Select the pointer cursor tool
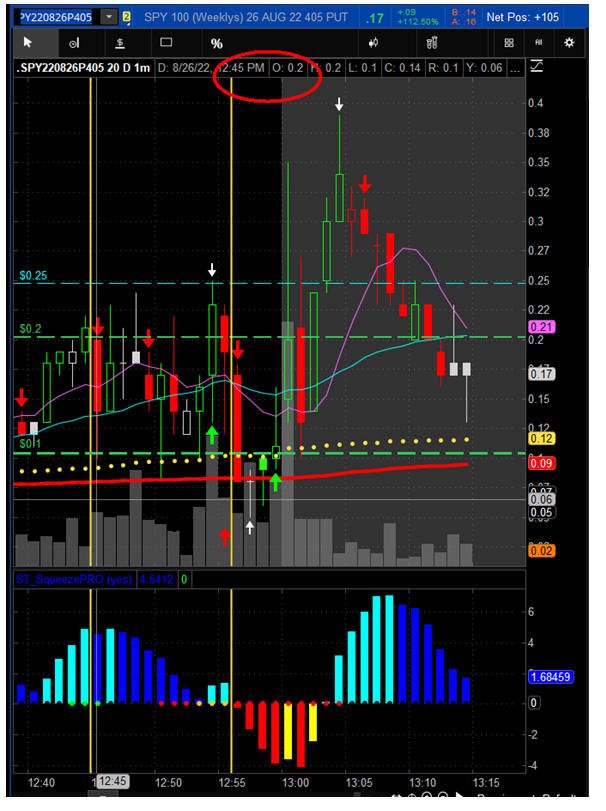 28,43
